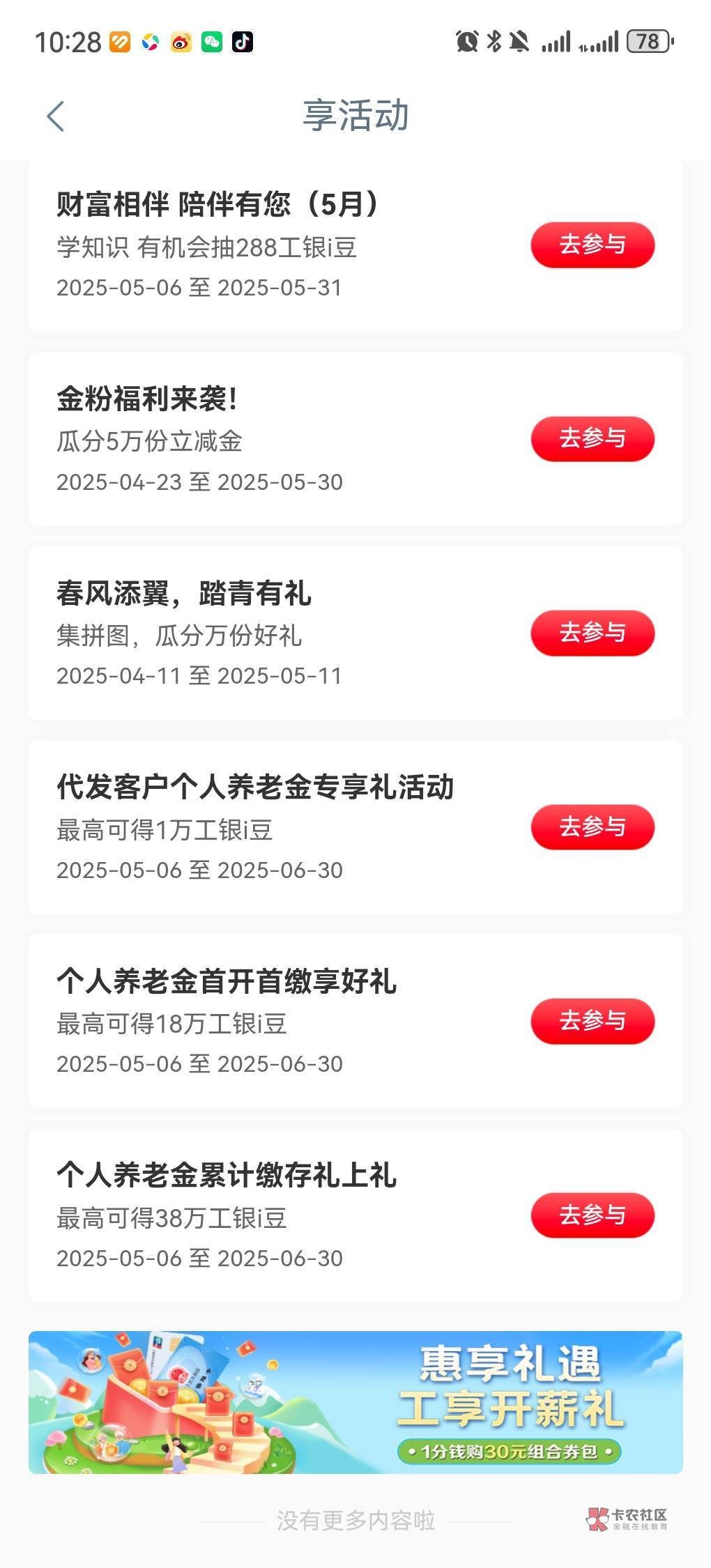Select 去参与 for 春风添翼，踏青有礼

[592, 633]
